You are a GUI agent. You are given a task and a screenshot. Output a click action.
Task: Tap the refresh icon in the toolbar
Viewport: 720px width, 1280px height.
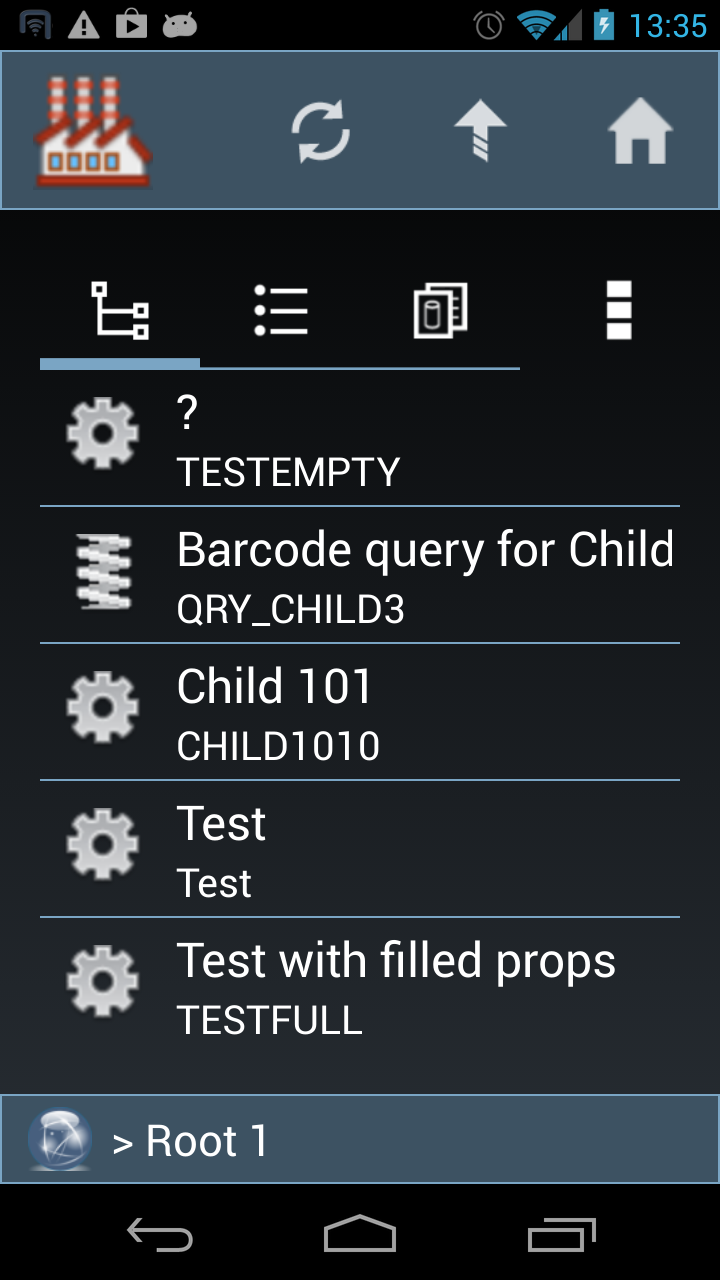click(320, 131)
